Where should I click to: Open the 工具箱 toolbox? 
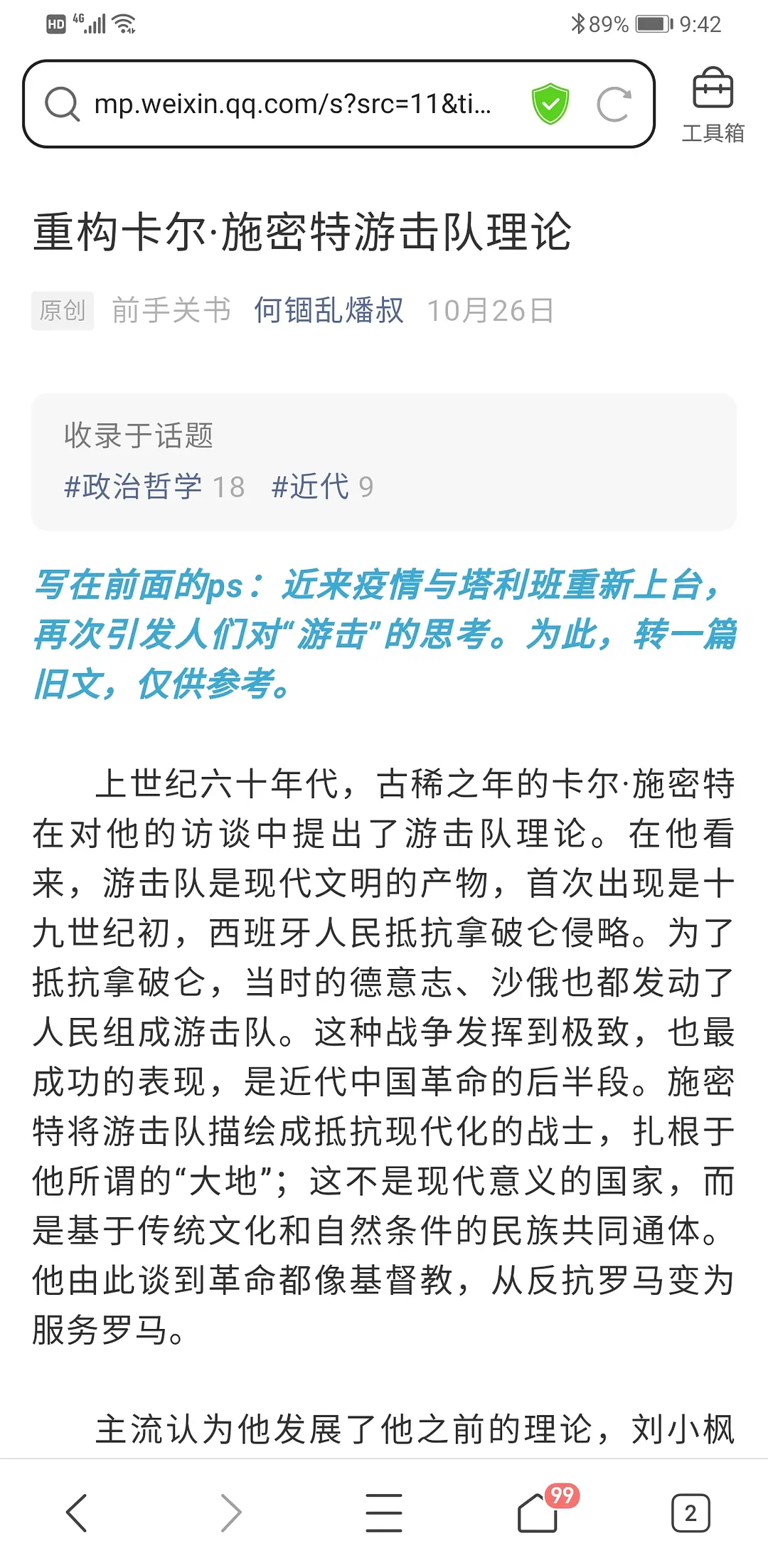point(712,105)
